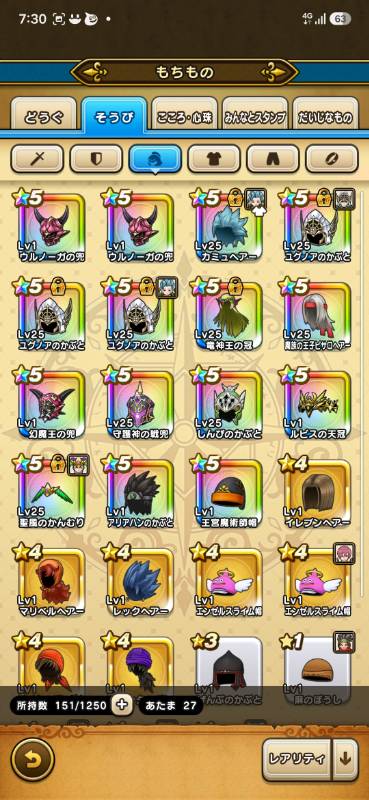
Task: Expand inventory capacity with plus button
Action: [122, 705]
